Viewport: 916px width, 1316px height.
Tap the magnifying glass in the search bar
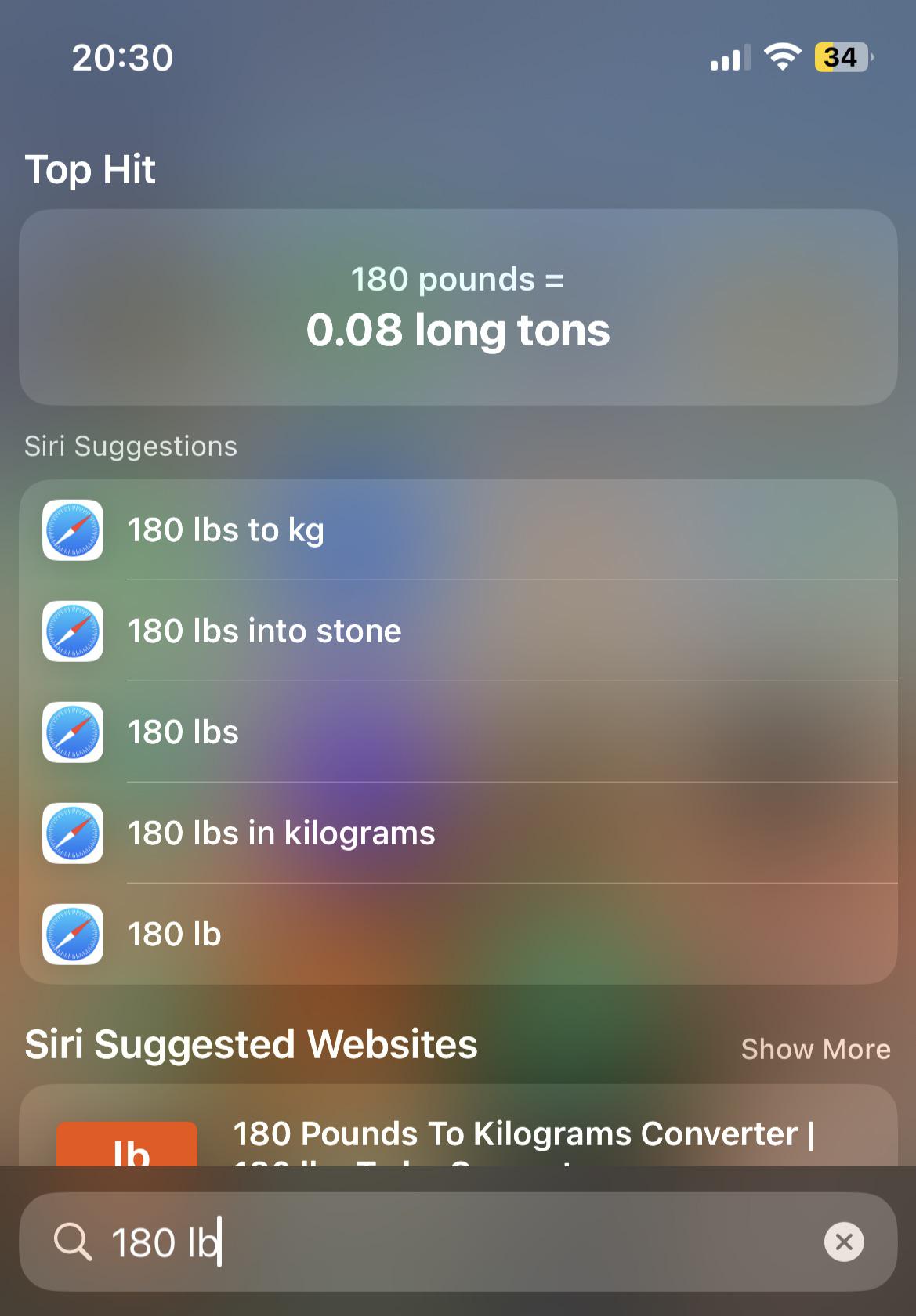click(x=73, y=1242)
